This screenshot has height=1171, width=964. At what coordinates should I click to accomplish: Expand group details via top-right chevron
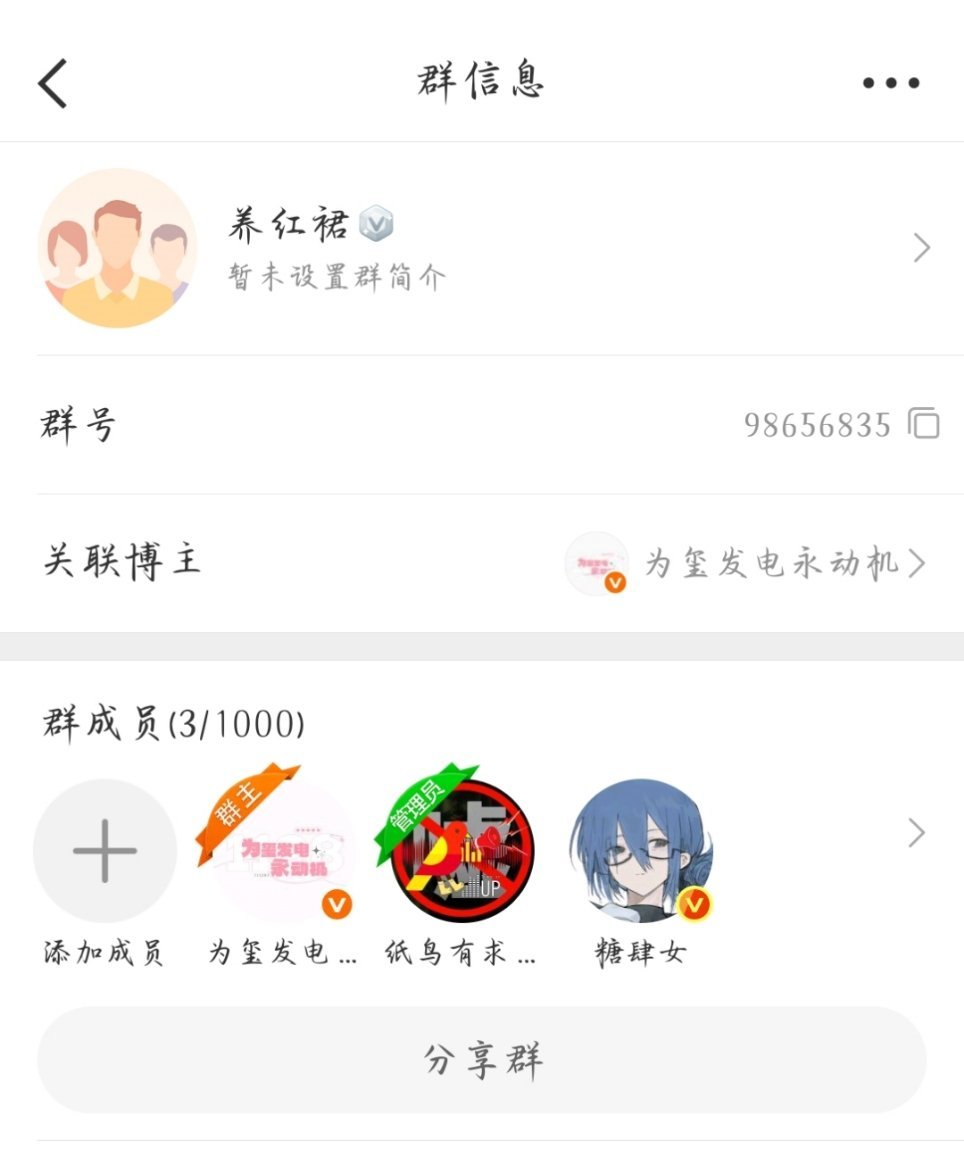coord(919,247)
